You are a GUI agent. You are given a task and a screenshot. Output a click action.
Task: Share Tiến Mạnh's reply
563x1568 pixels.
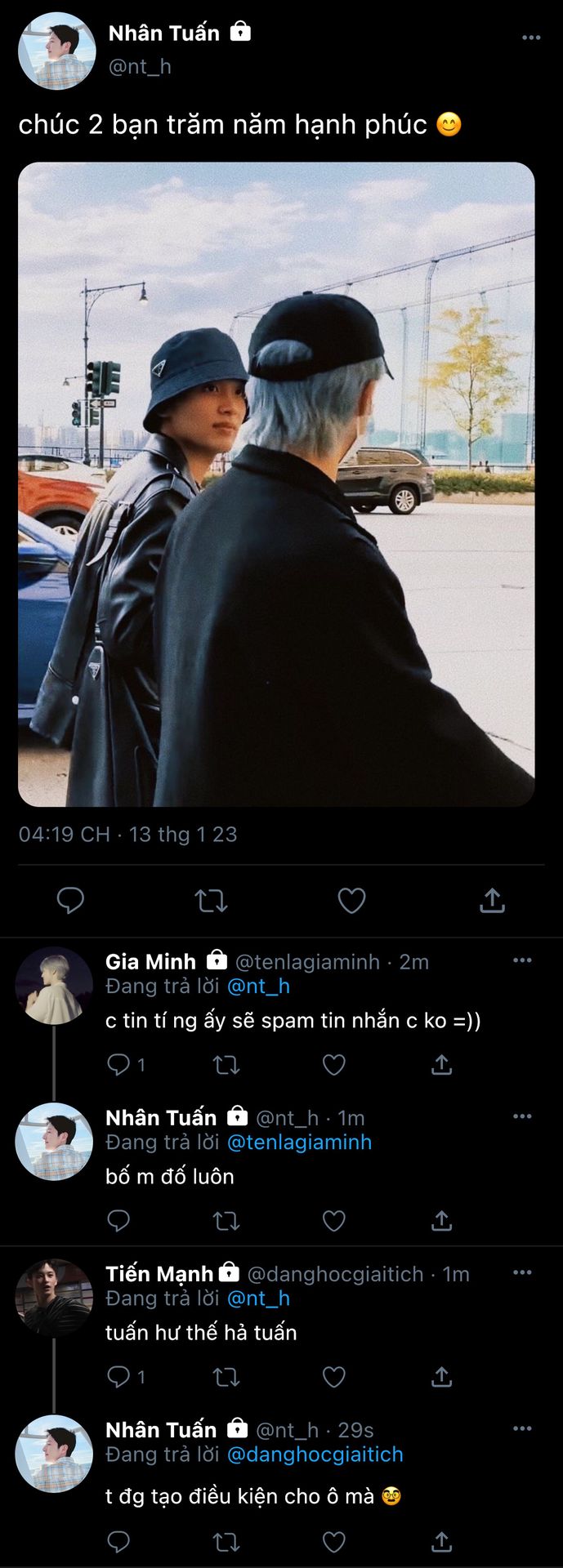(441, 1377)
